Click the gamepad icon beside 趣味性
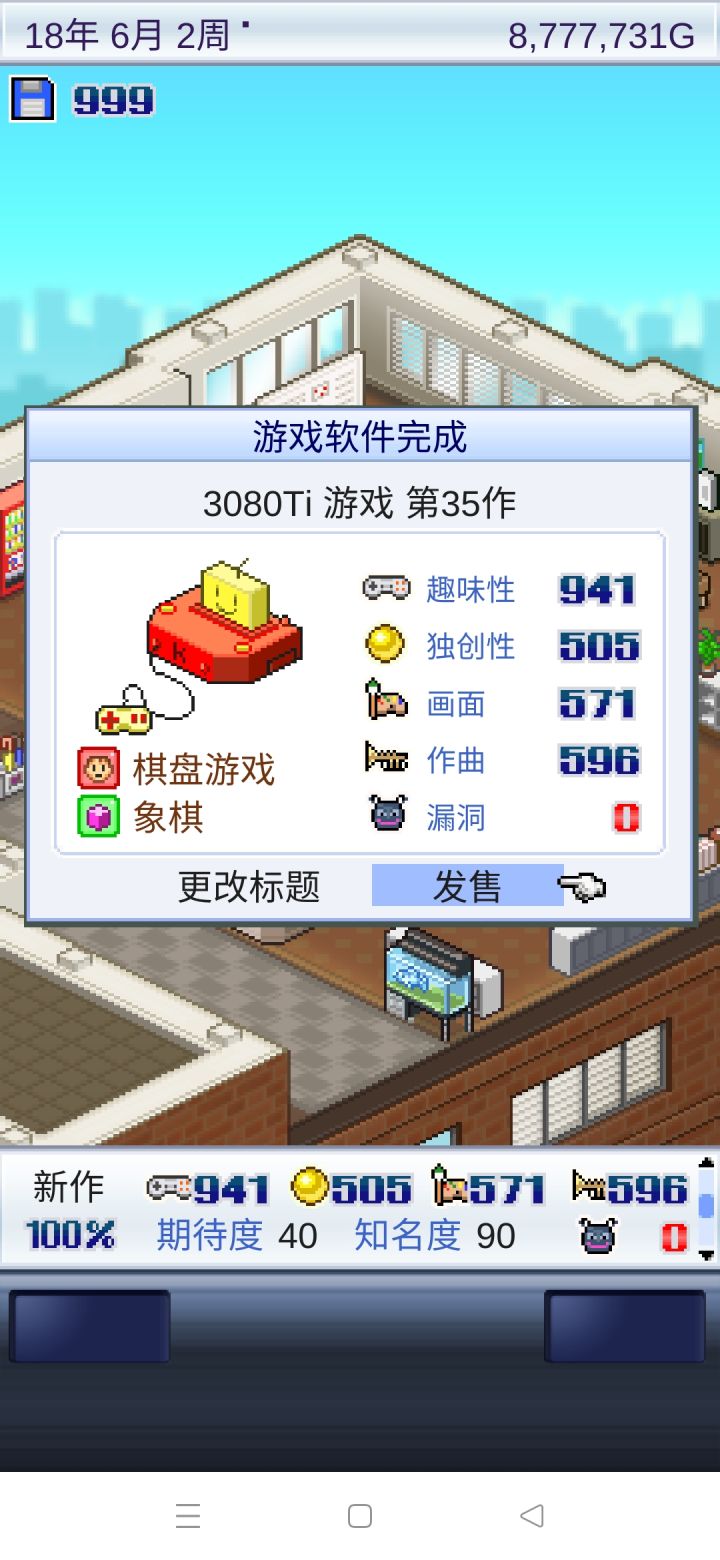720x1560 pixels. 383,589
